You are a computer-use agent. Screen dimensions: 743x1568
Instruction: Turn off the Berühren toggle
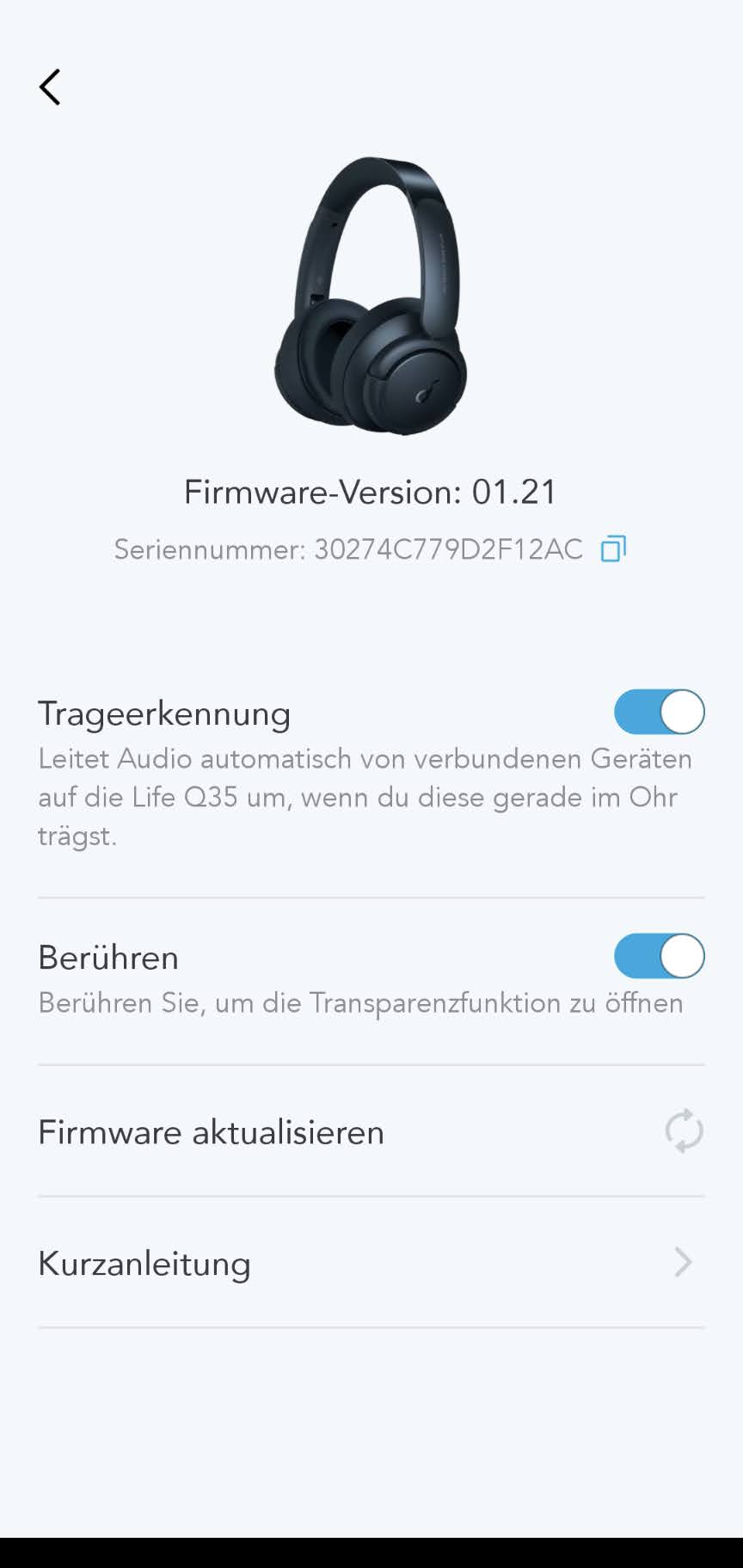[659, 956]
